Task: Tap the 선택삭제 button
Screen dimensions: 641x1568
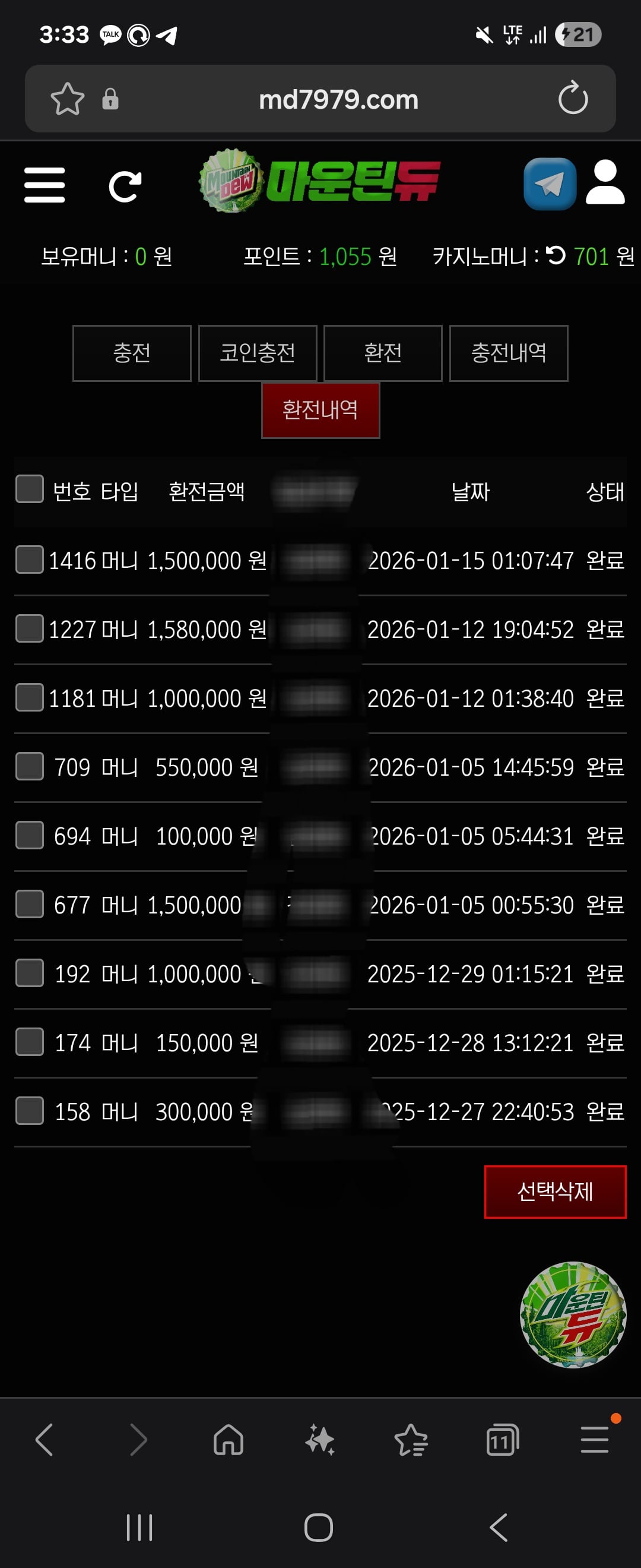Action: [x=554, y=1191]
